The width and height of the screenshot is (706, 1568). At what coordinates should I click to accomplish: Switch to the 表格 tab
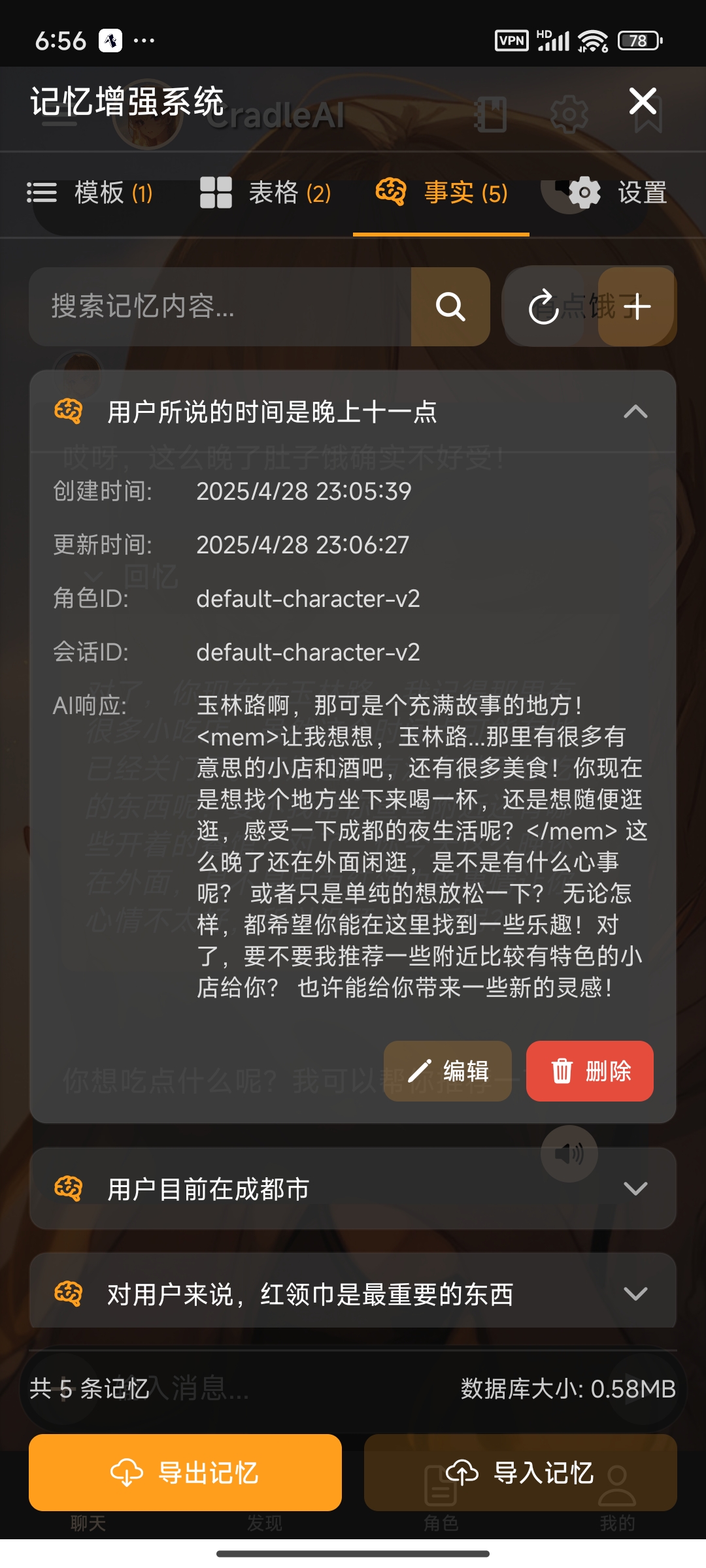[x=265, y=193]
